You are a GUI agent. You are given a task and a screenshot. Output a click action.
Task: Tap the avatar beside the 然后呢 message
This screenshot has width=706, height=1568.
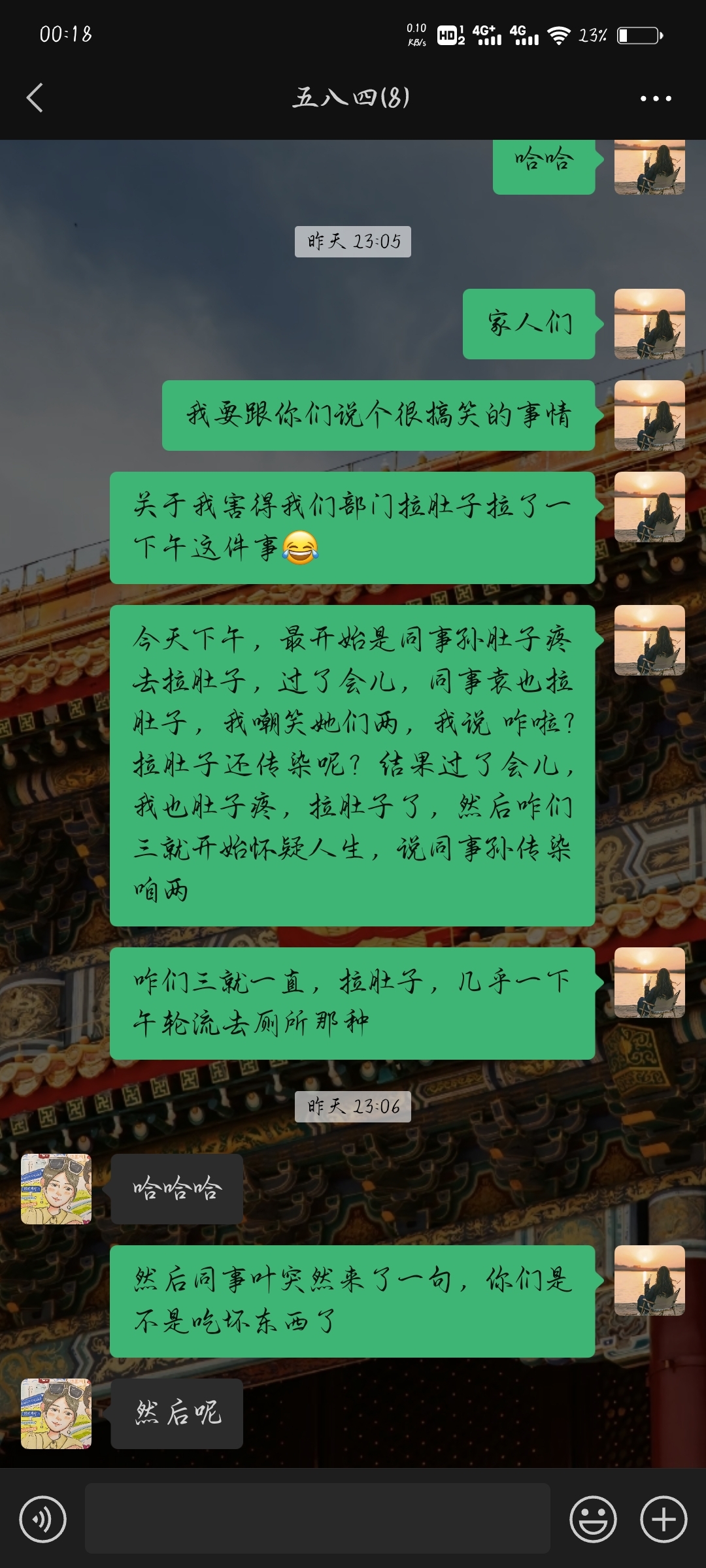tap(56, 1414)
